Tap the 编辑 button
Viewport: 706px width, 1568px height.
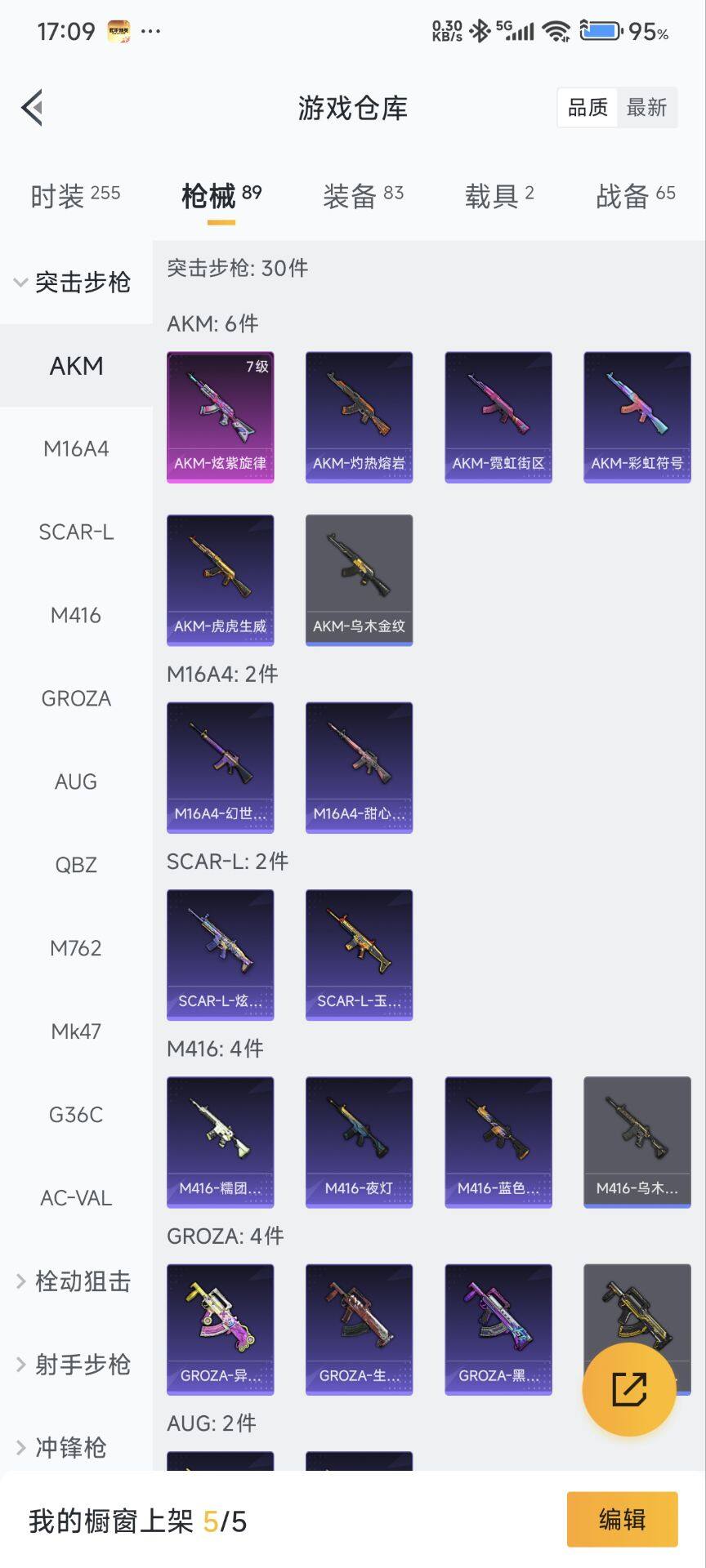(622, 1519)
